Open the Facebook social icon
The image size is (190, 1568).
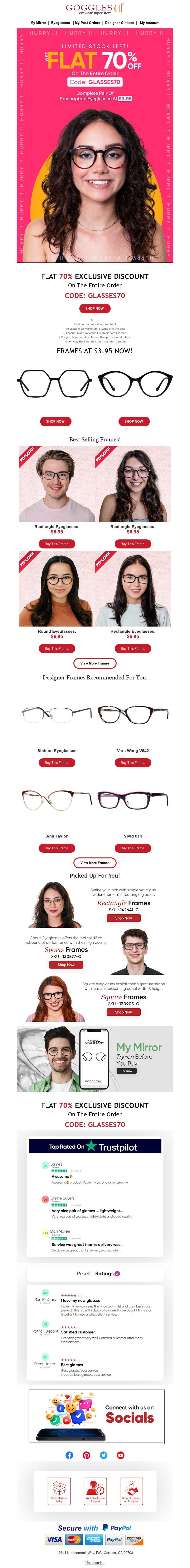coord(69,1455)
